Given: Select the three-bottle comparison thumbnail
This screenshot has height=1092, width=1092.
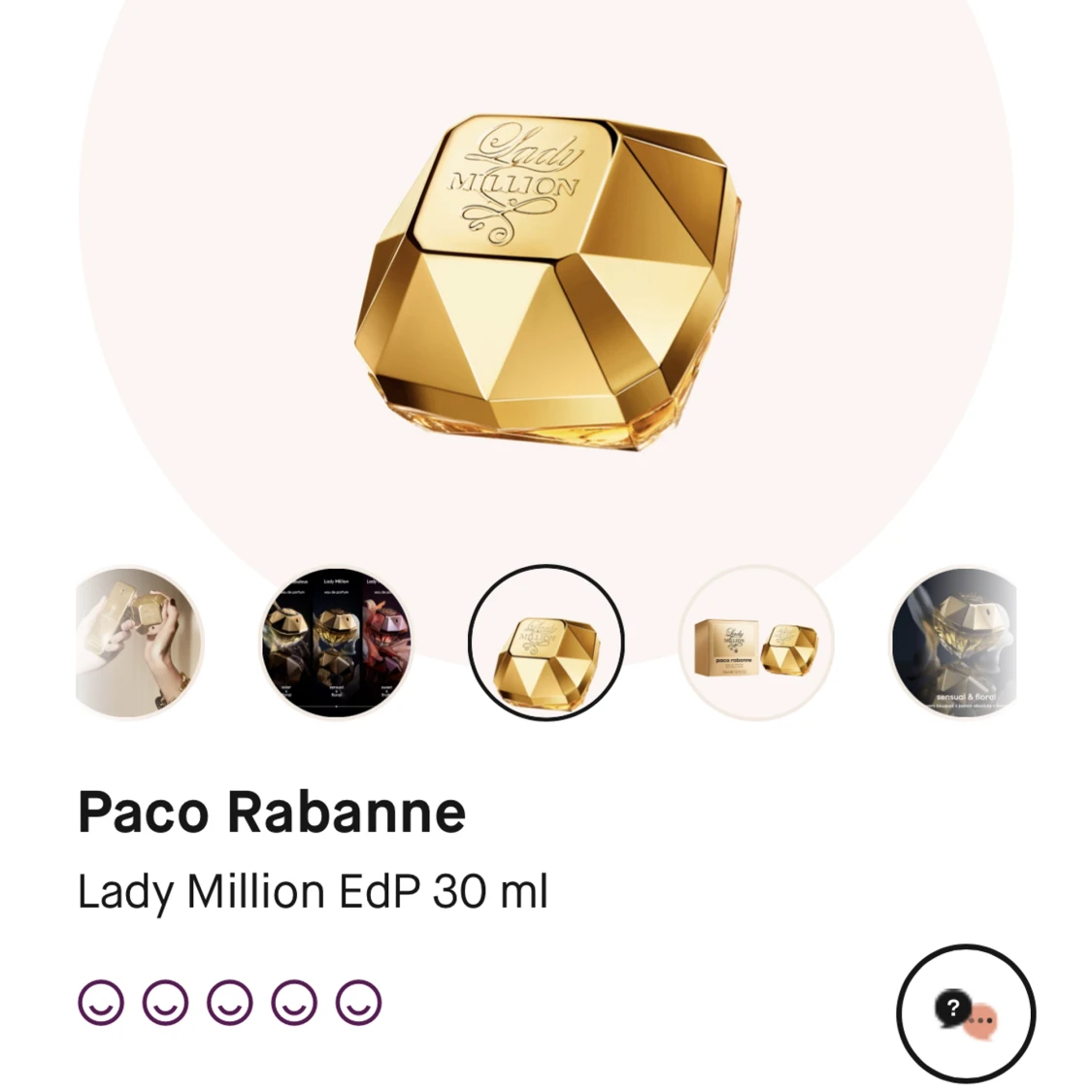Looking at the screenshot, I should 336,643.
